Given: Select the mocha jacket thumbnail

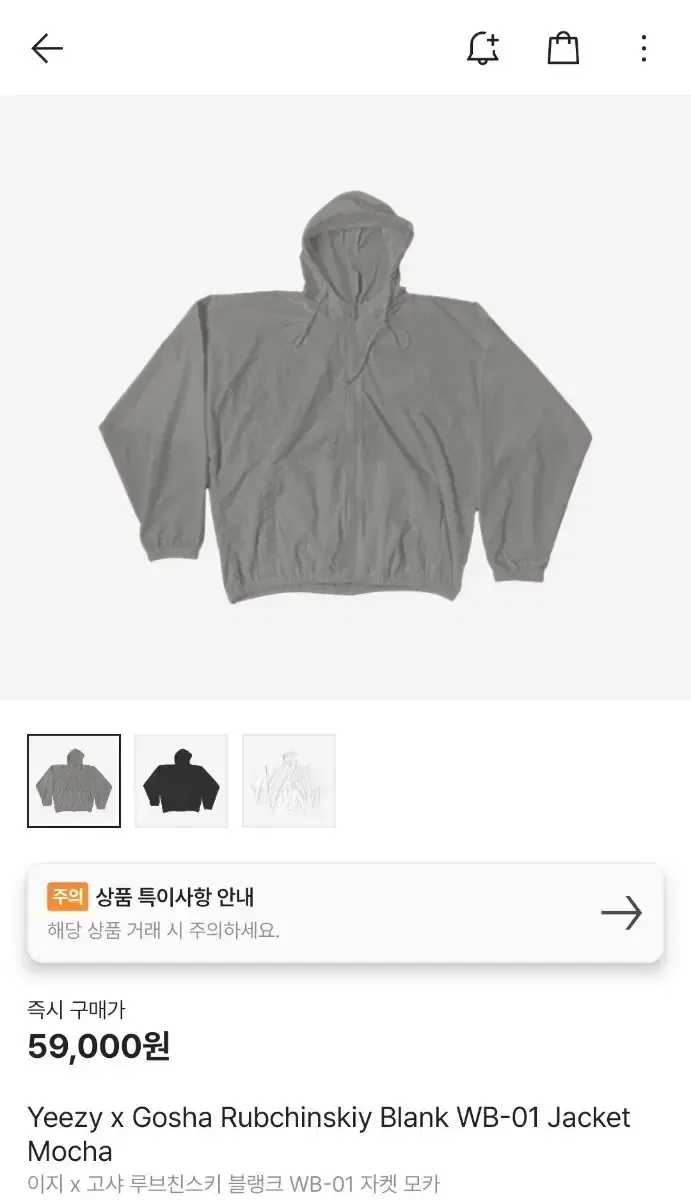Looking at the screenshot, I should point(74,781).
